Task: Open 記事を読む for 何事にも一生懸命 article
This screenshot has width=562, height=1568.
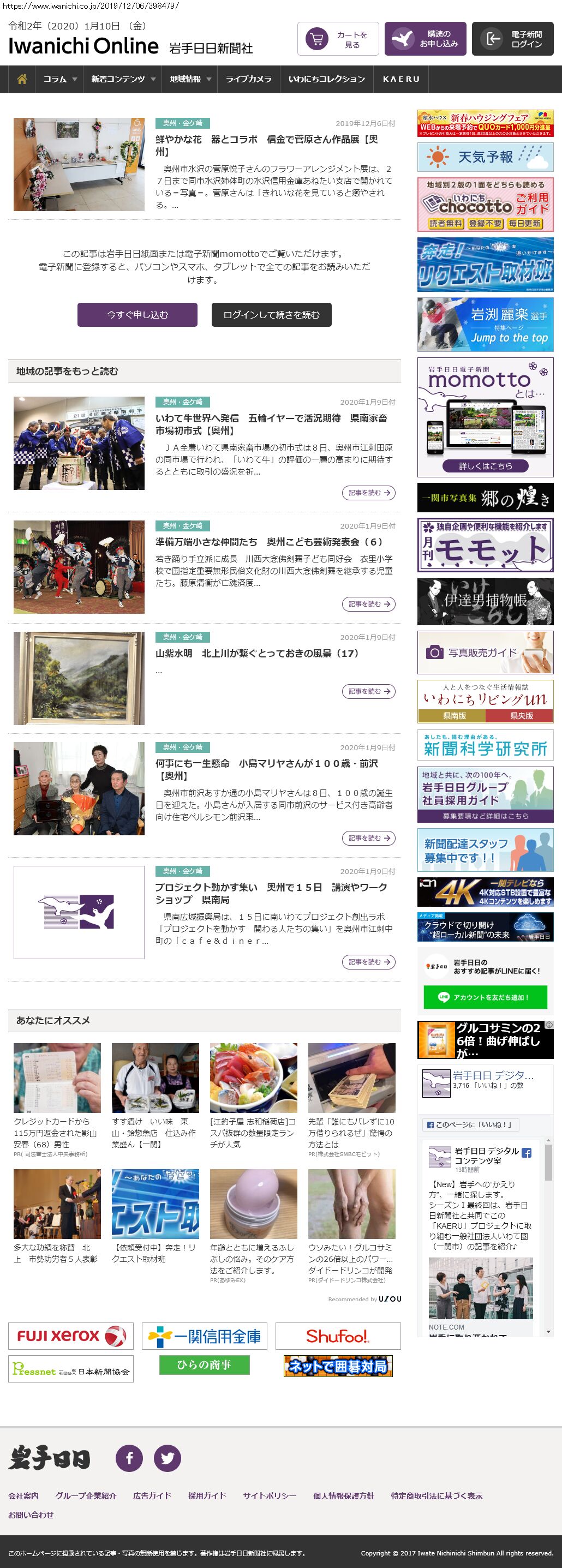Action: tap(368, 838)
